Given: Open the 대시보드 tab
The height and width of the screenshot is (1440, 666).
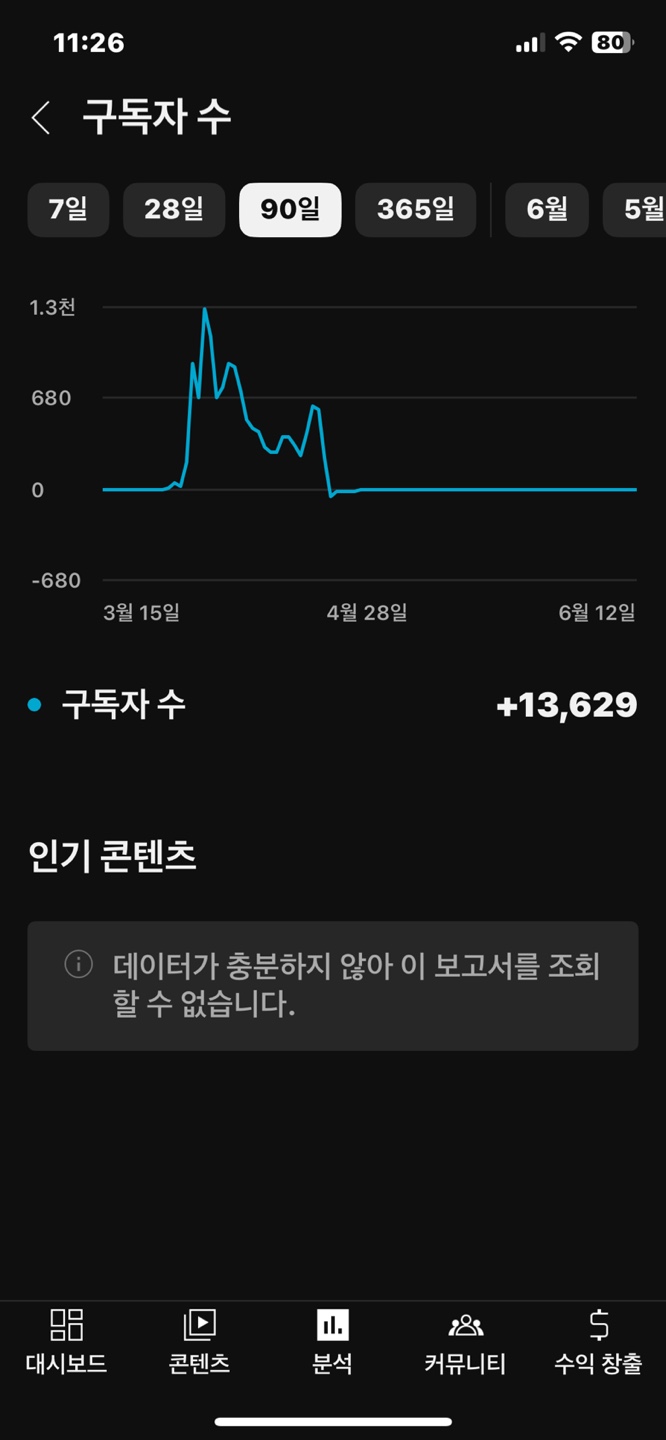Looking at the screenshot, I should pyautogui.click(x=66, y=1342).
